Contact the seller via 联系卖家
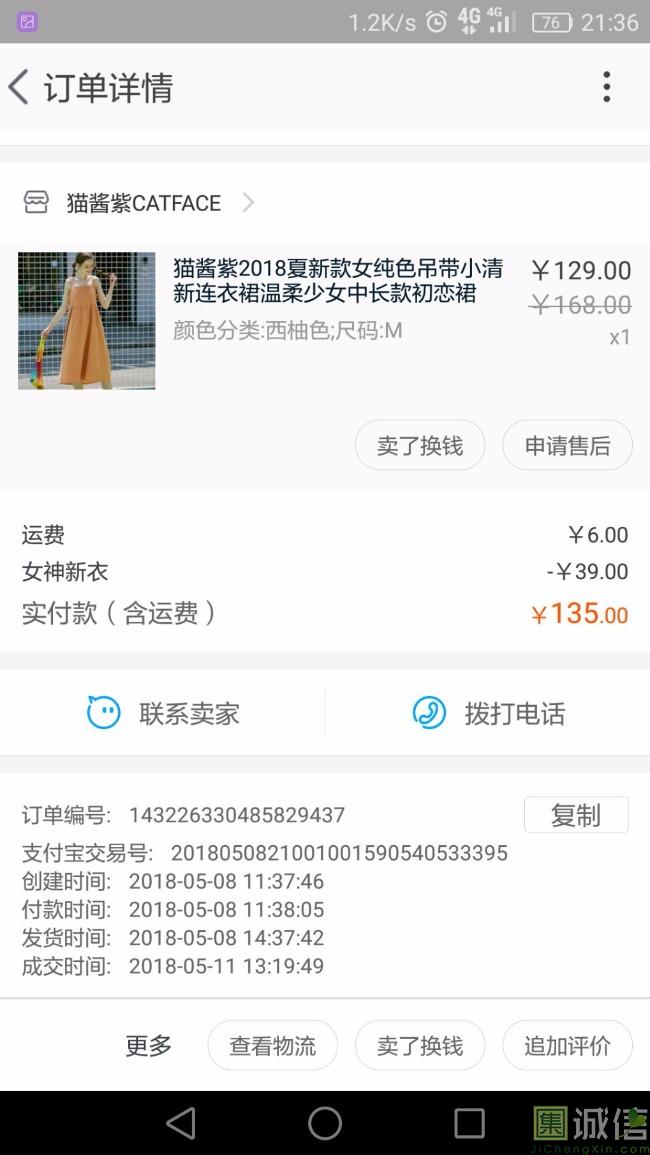 (162, 713)
